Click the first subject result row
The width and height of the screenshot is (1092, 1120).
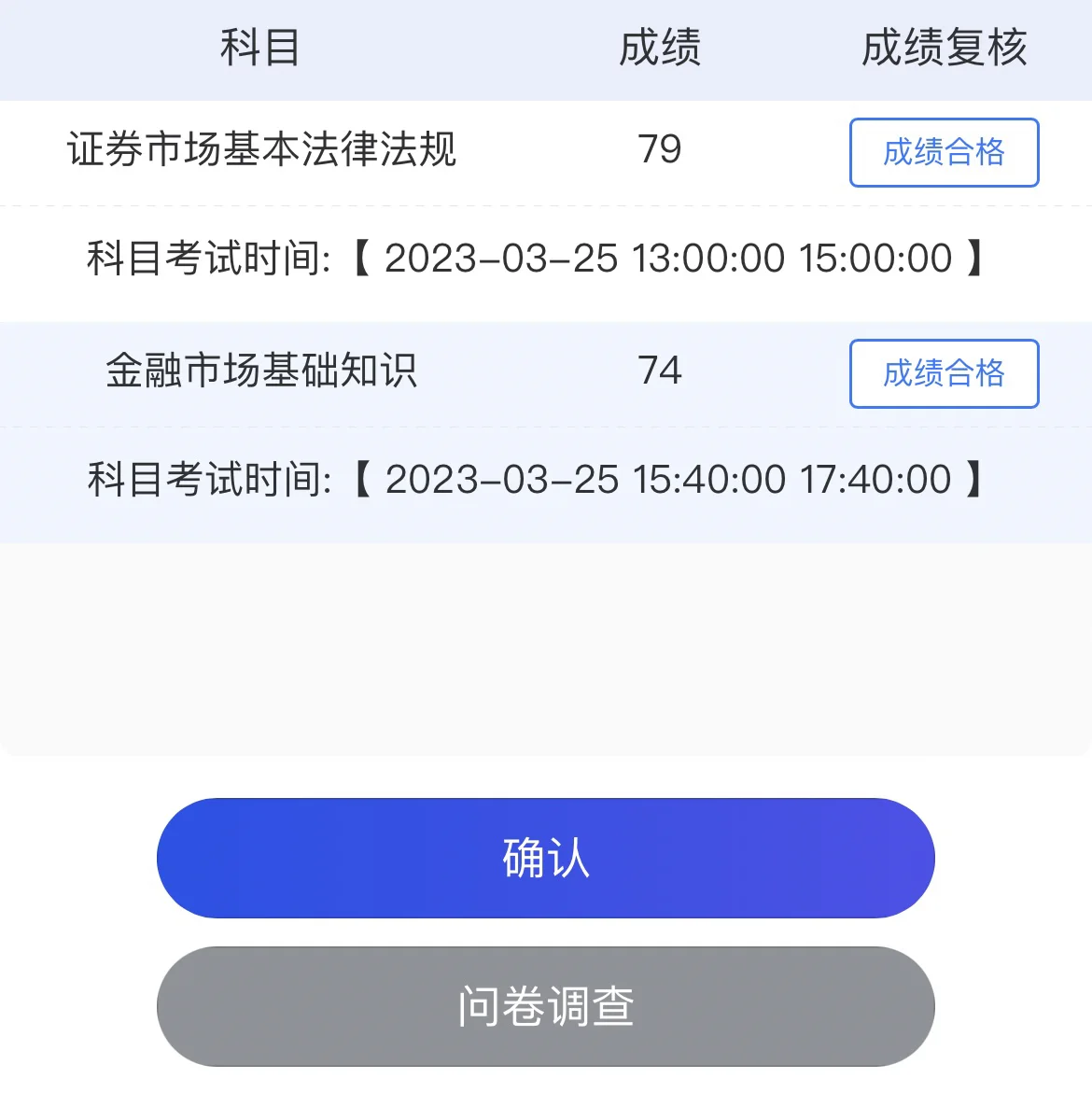[546, 153]
